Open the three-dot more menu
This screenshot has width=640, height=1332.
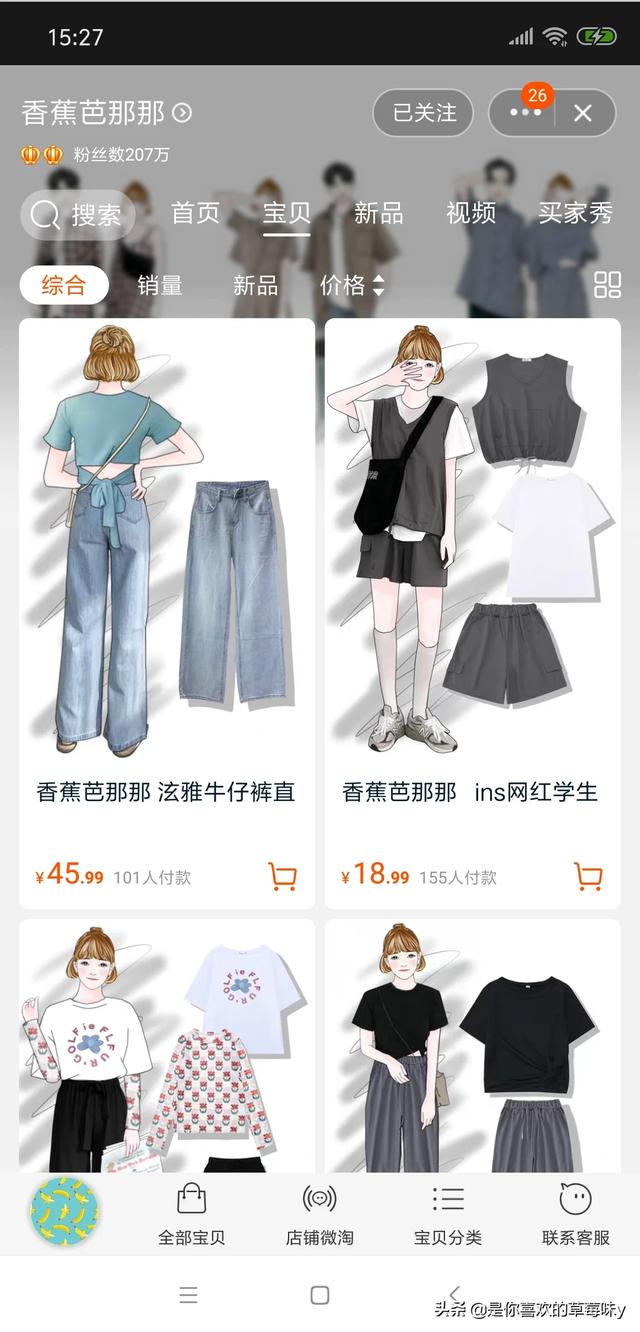(525, 113)
